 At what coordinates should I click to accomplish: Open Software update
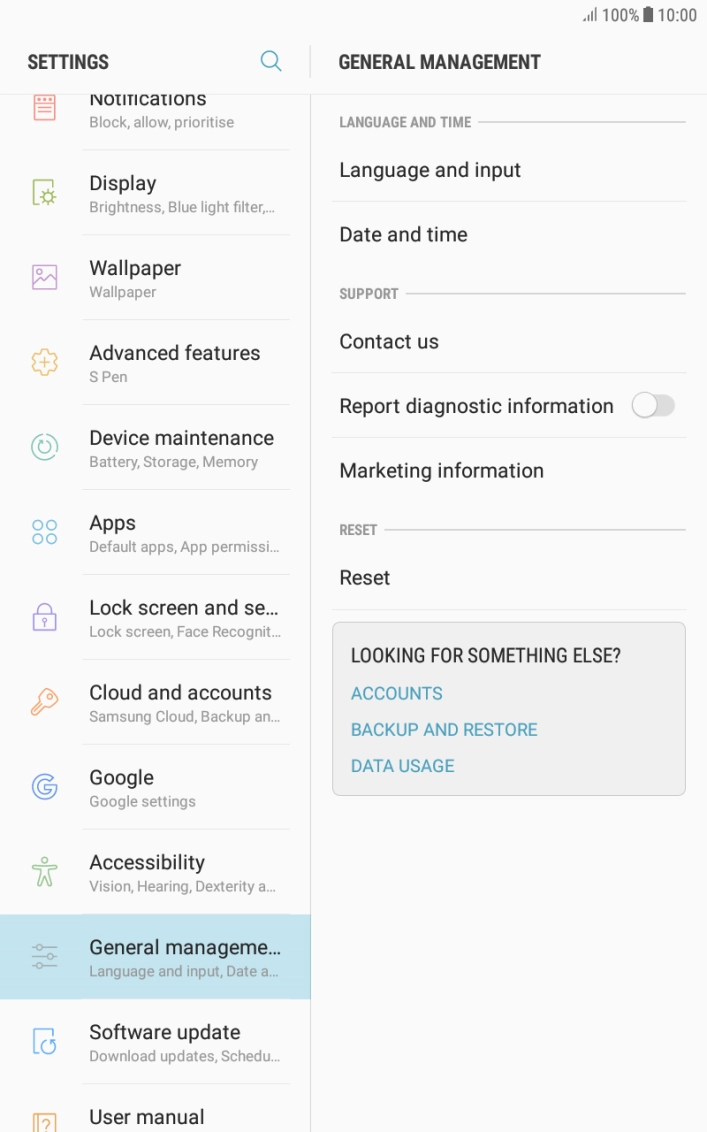155,1042
